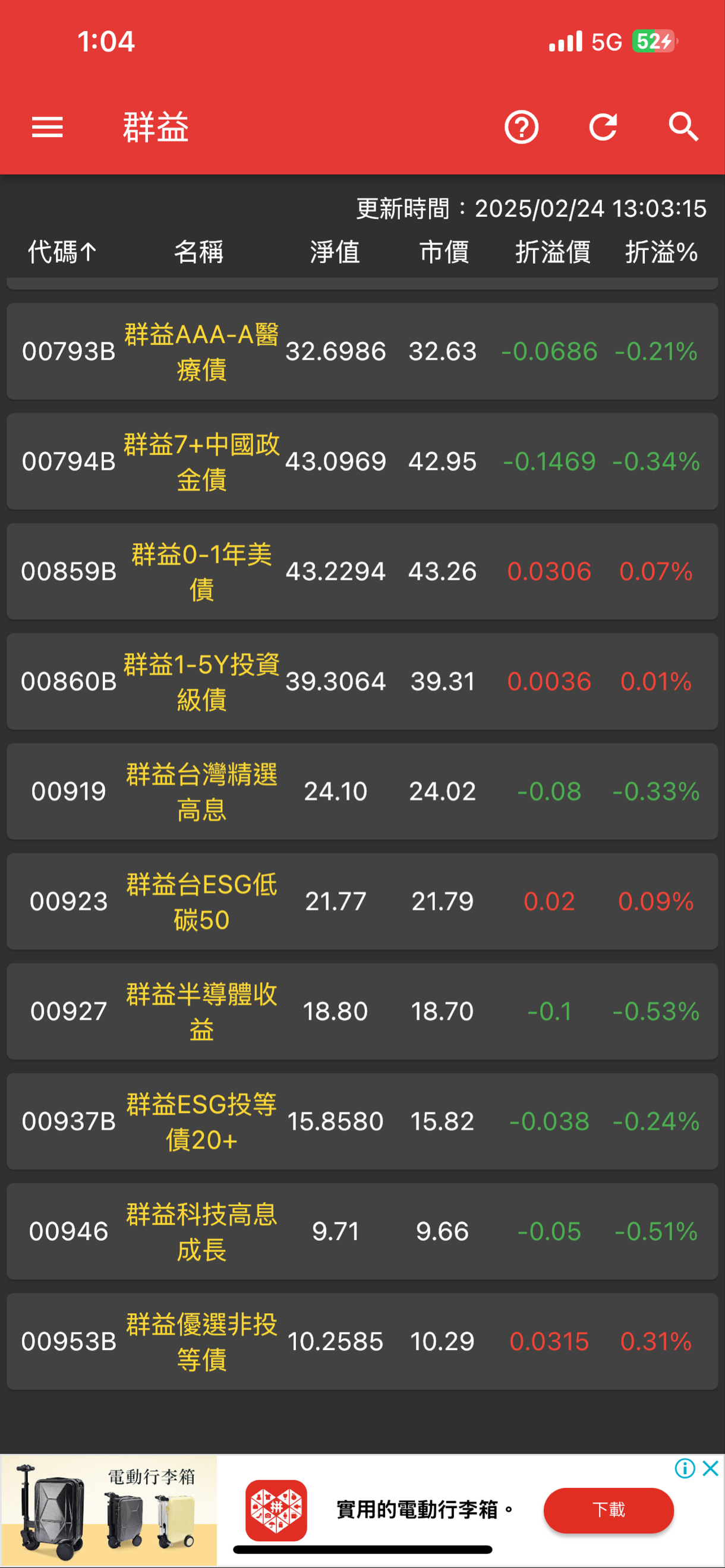The height and width of the screenshot is (1568, 725).
Task: View 00927 群益半導體收益 details
Action: [362, 1011]
